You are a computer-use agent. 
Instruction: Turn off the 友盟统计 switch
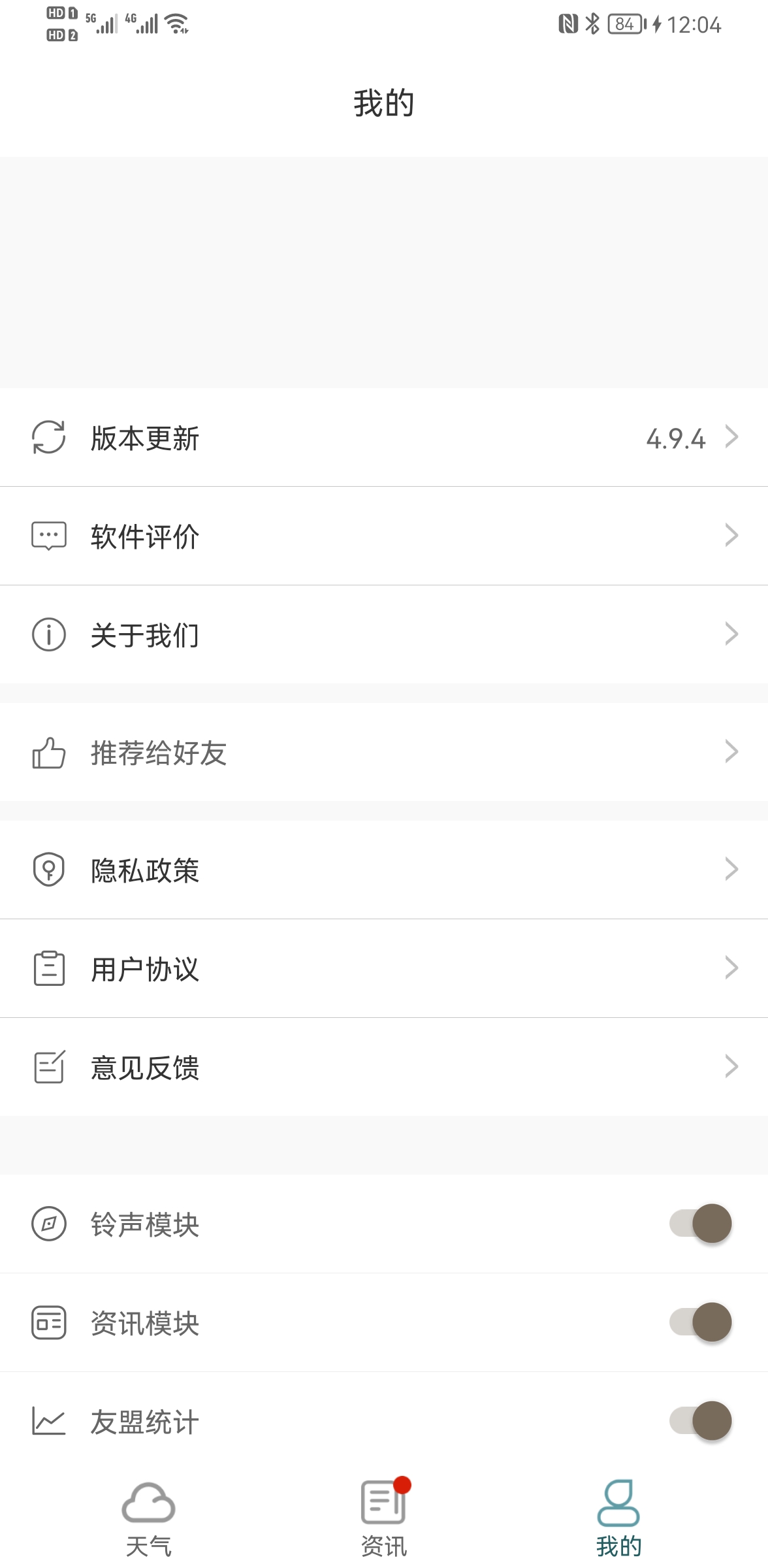(701, 1420)
